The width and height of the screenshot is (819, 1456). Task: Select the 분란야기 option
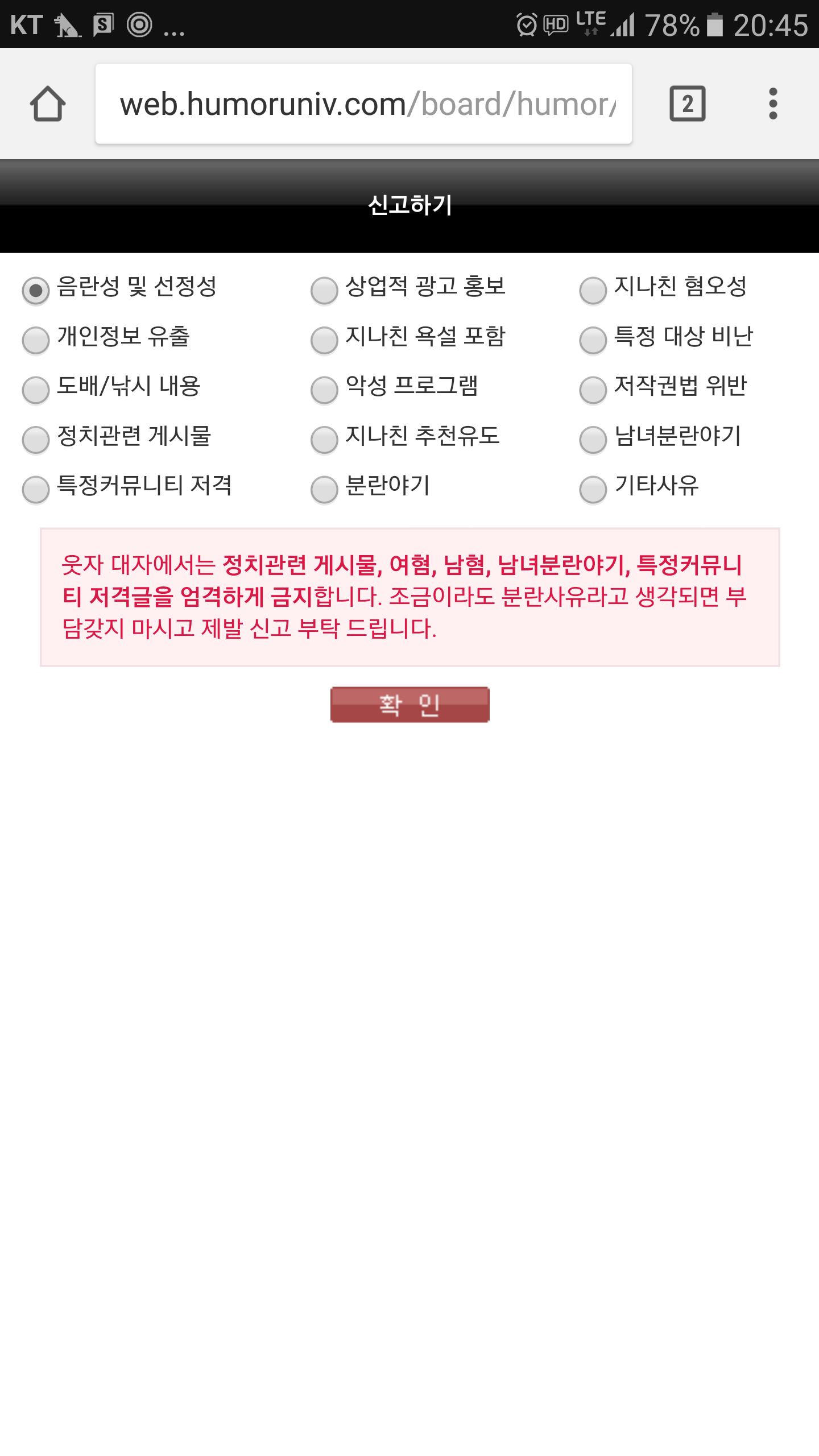pos(325,490)
